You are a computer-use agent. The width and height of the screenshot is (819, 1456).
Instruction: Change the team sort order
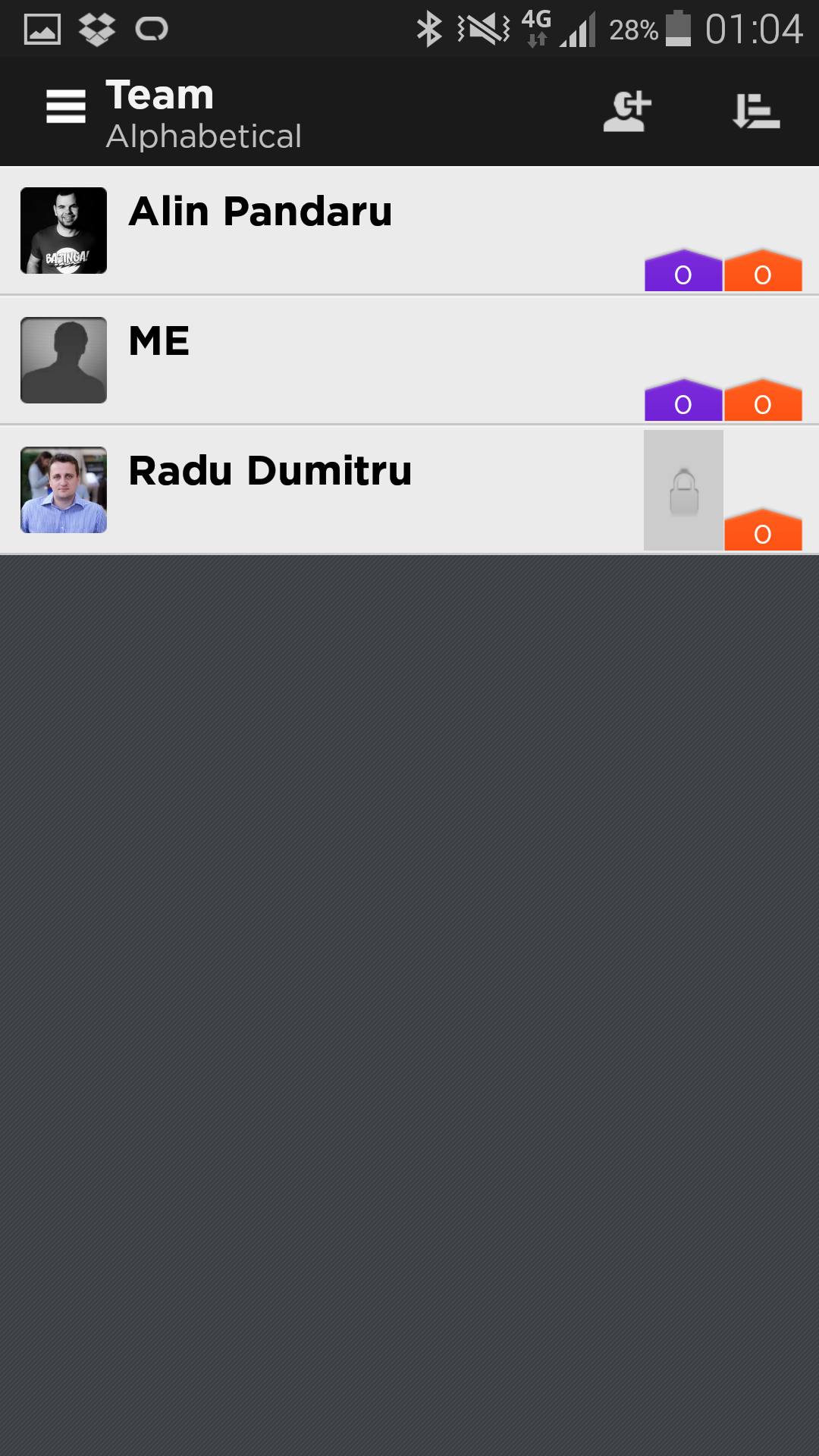coord(756,111)
